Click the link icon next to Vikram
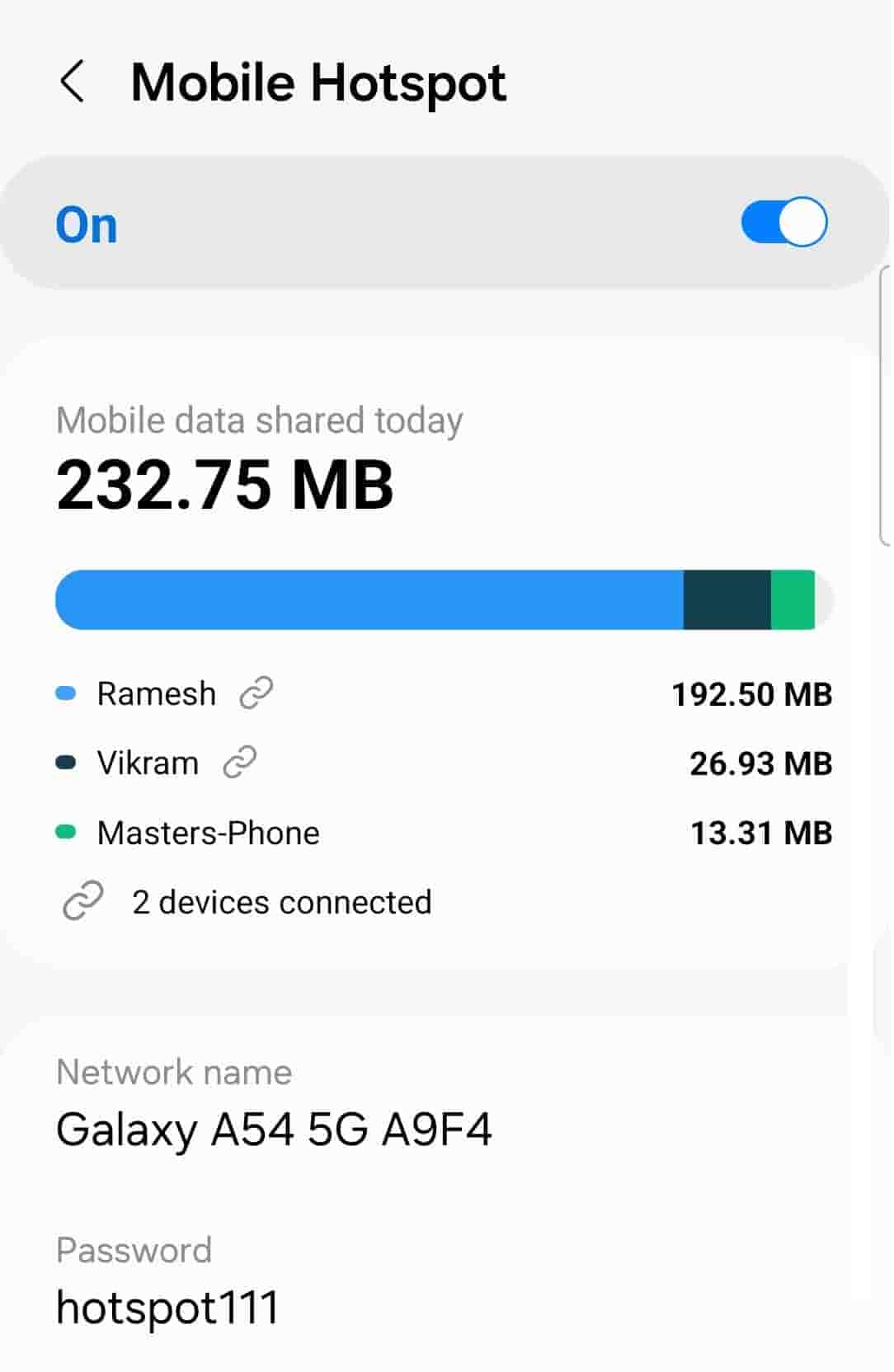The height and width of the screenshot is (1372, 894). coord(239,762)
